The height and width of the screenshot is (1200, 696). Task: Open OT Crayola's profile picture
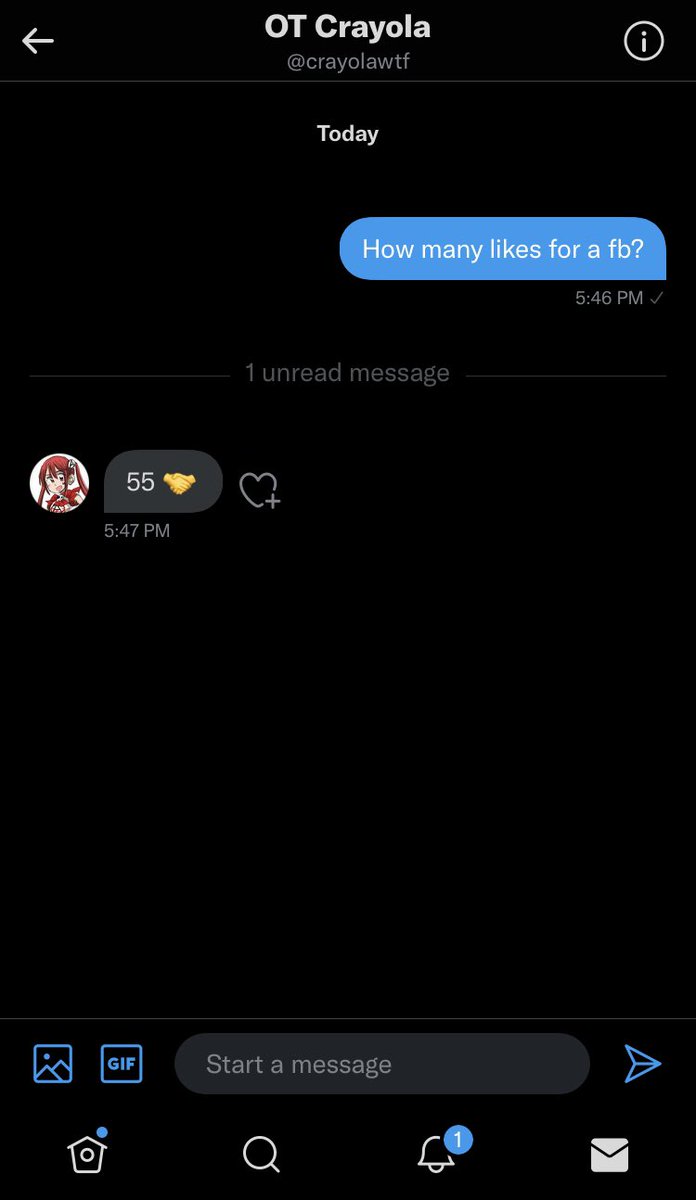tap(60, 483)
